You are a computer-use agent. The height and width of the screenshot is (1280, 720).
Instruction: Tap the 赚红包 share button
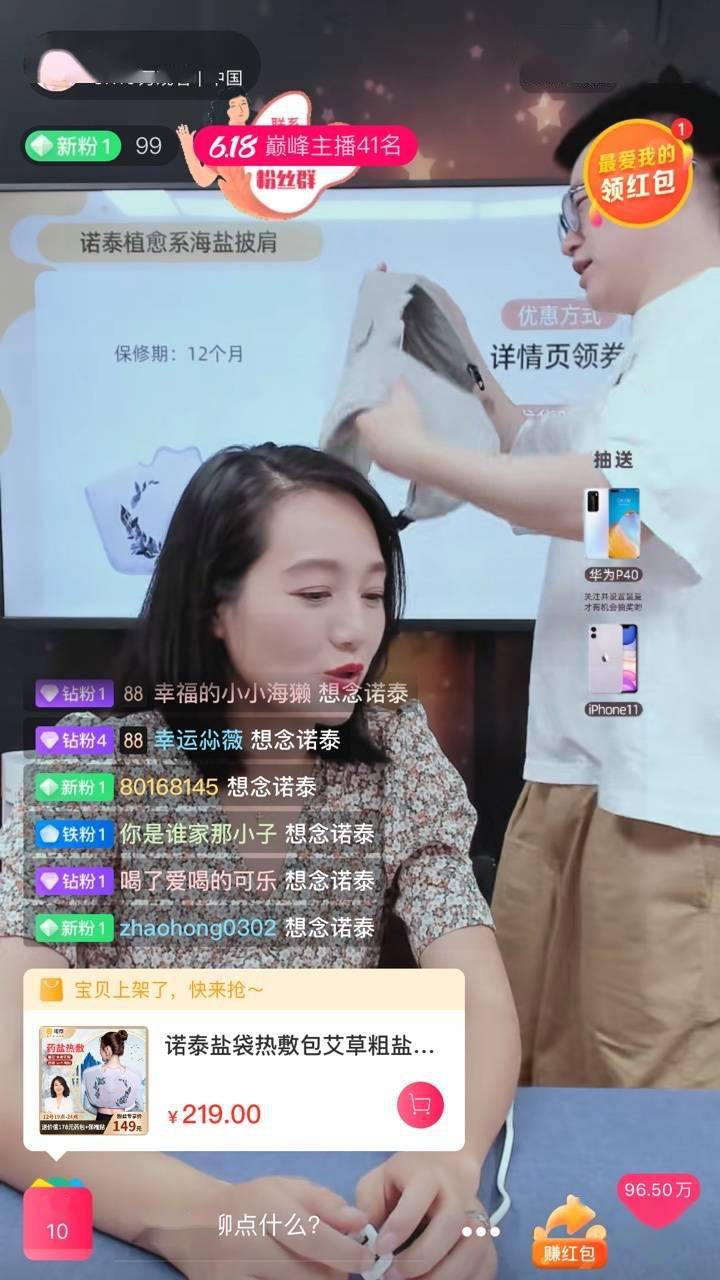[568, 1232]
